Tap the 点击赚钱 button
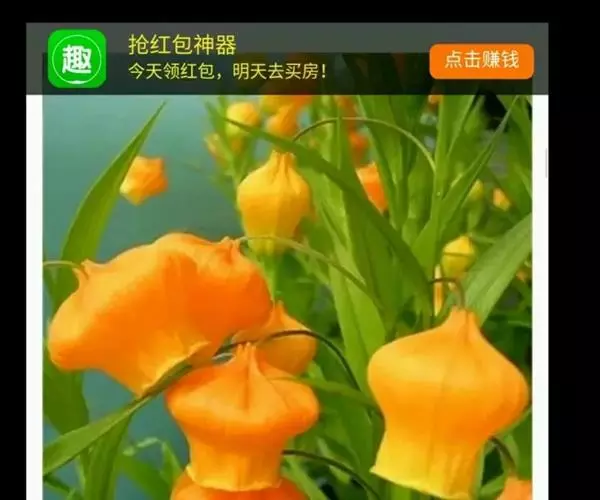 (x=481, y=60)
